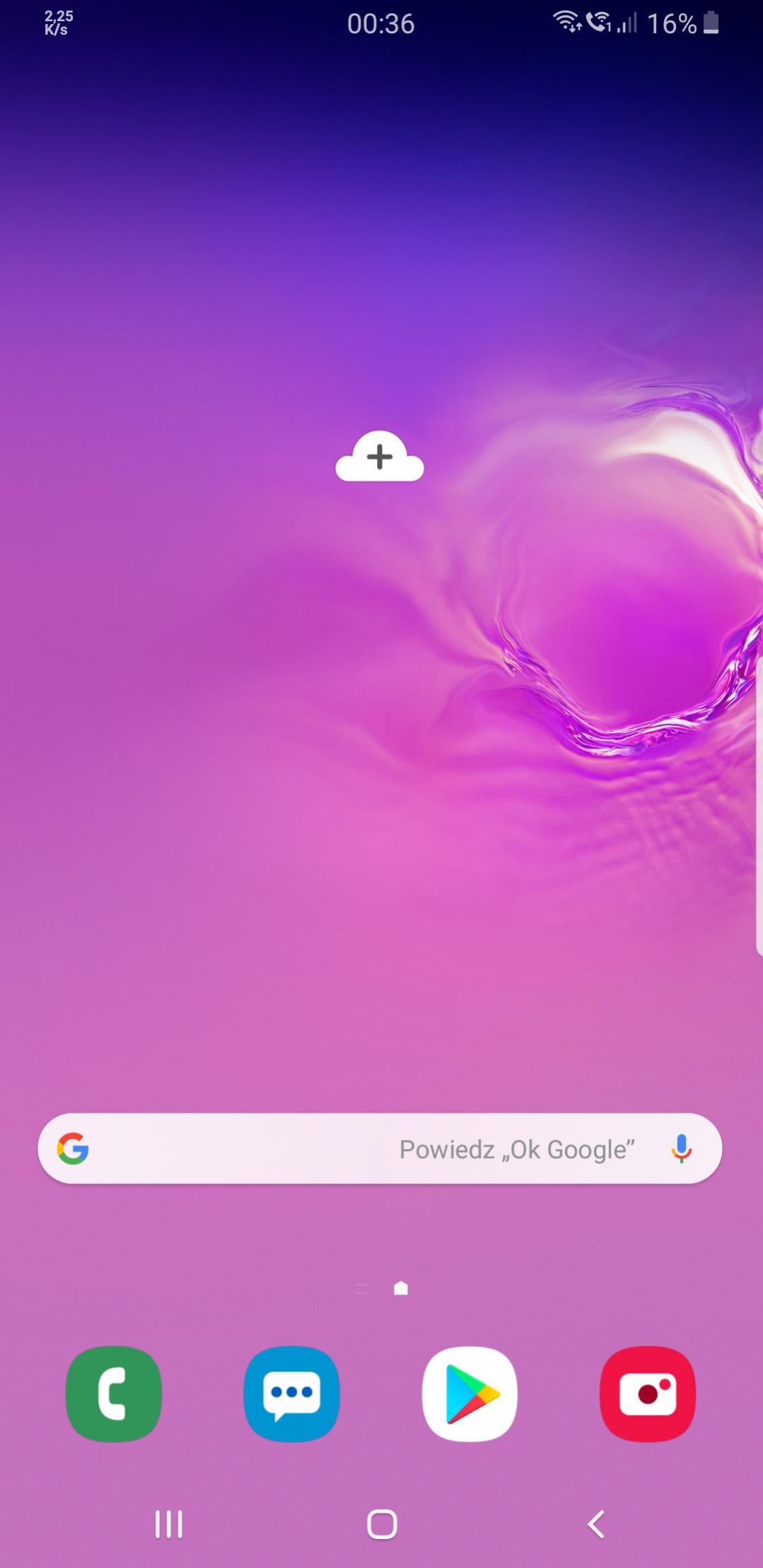Open the recent apps view
Screen dimensions: 763x1568
click(x=169, y=1524)
